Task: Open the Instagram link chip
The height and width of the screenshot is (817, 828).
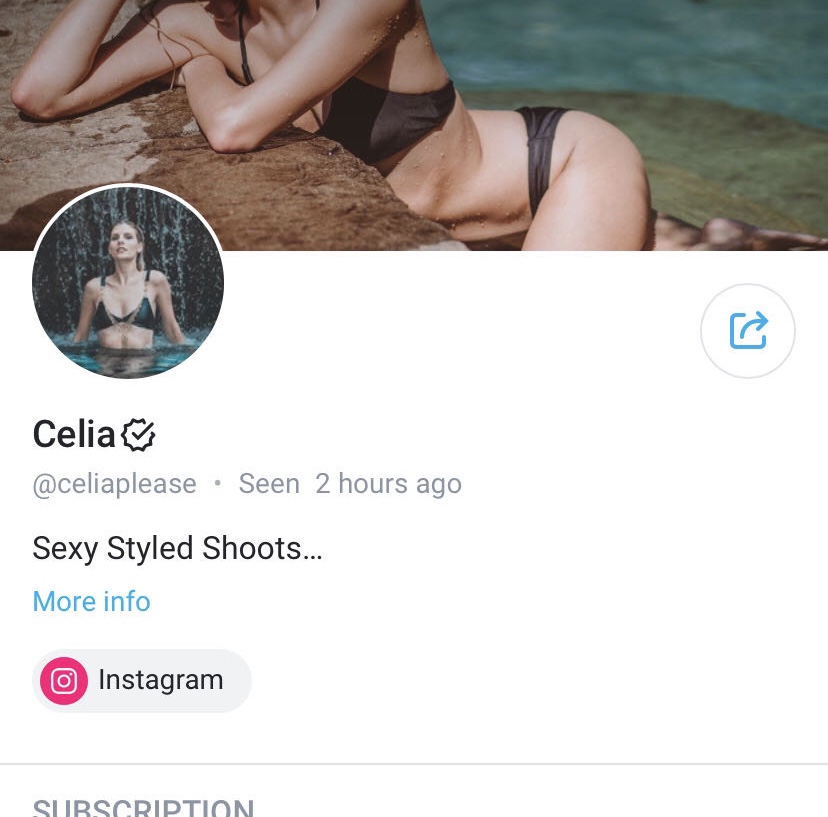Action: coord(141,681)
